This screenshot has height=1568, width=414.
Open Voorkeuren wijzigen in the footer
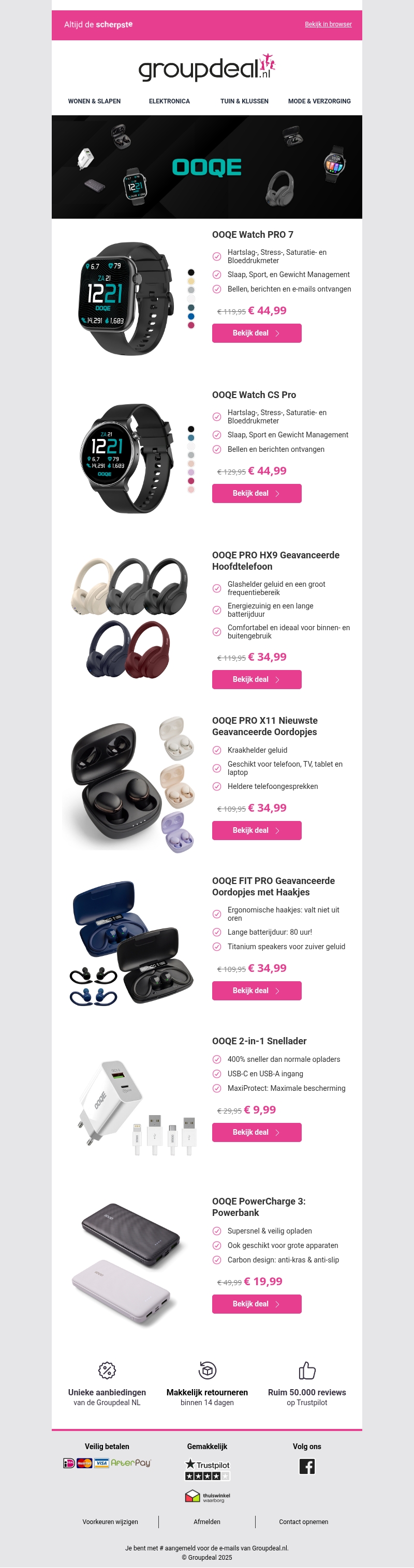click(110, 1522)
